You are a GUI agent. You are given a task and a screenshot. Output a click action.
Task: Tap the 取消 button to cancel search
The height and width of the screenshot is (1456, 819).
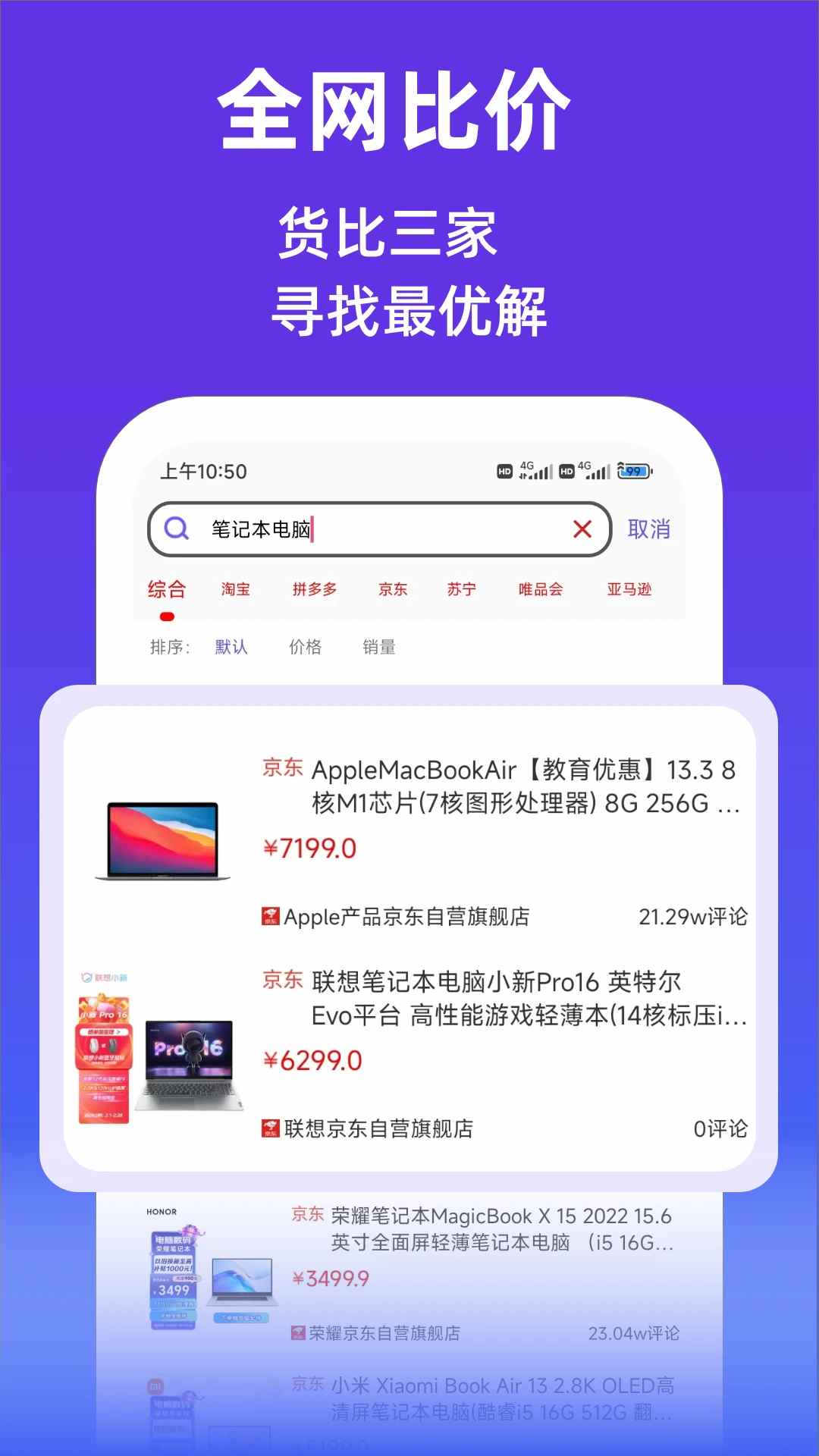pos(648,529)
